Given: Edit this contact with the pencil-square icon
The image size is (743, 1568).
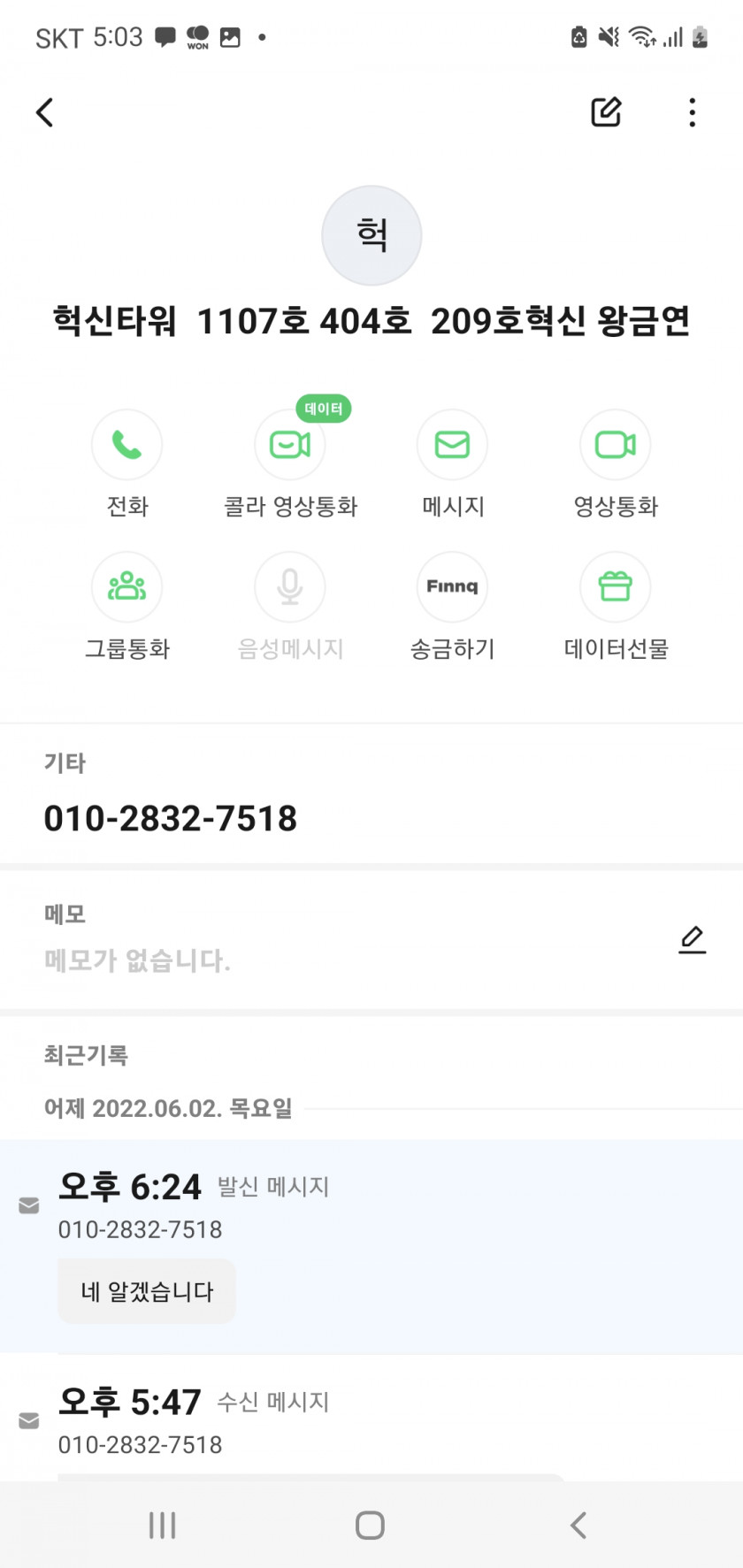Looking at the screenshot, I should [606, 112].
